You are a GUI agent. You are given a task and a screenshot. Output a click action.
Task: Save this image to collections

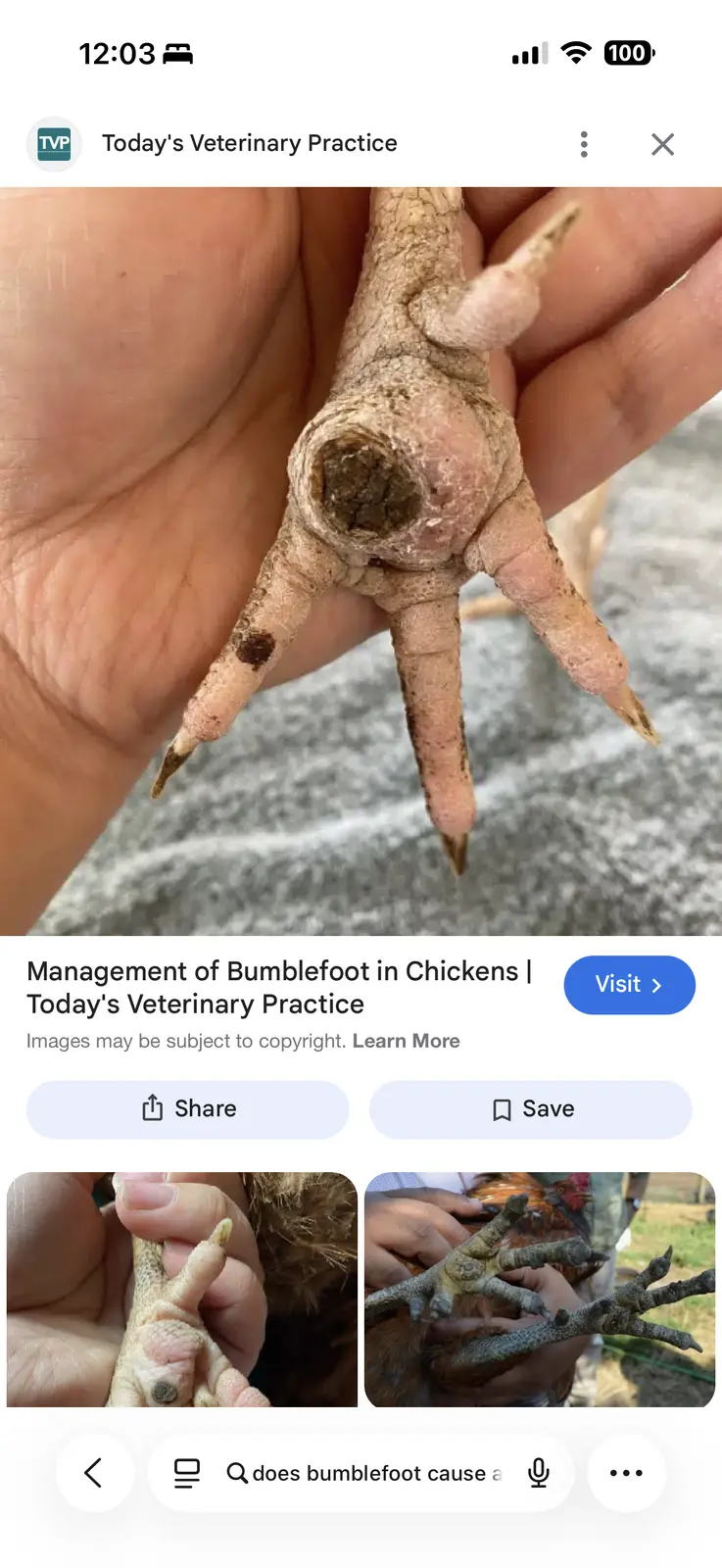pos(531,1109)
